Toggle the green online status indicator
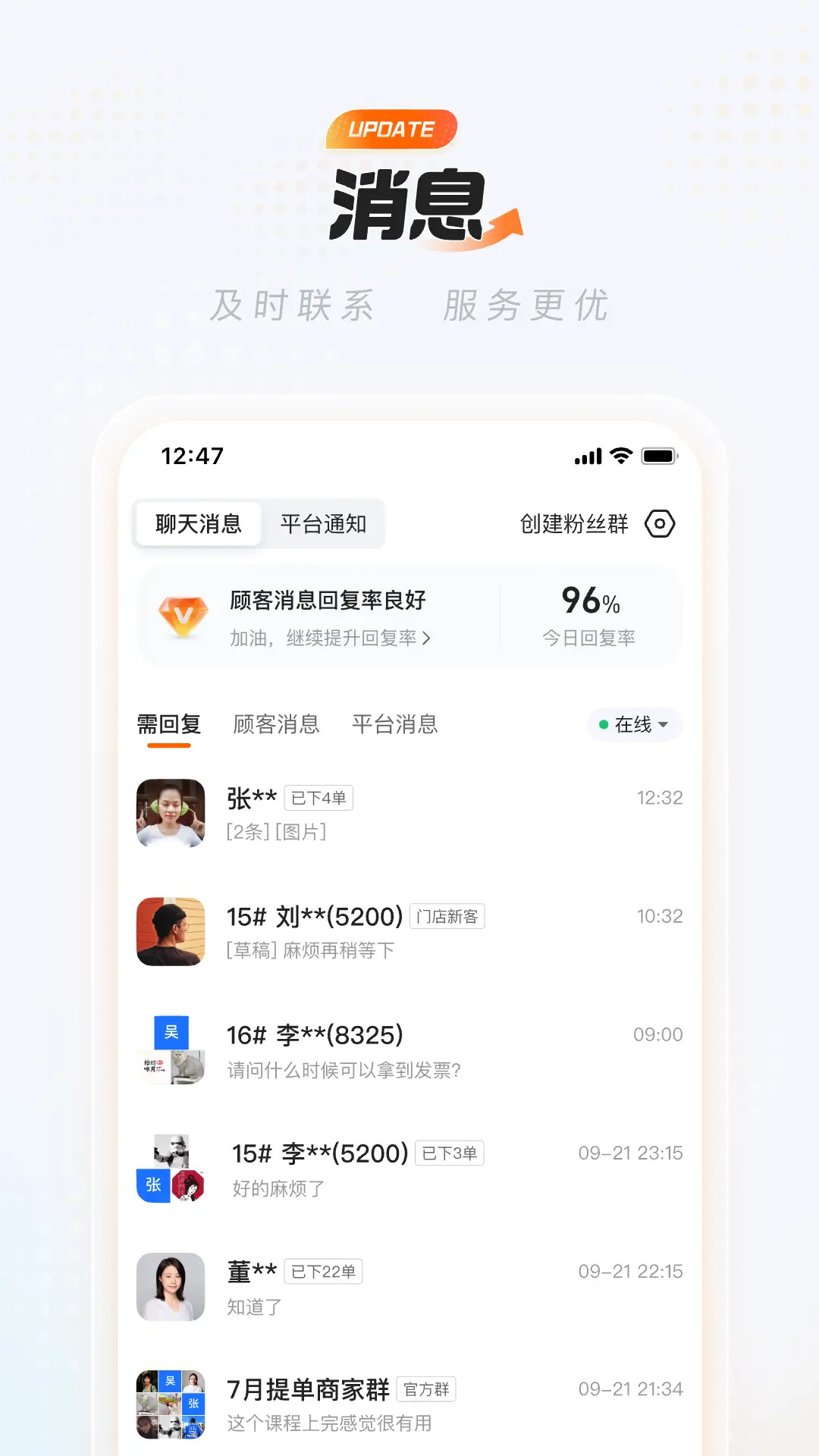Viewport: 819px width, 1456px height. pos(605,725)
